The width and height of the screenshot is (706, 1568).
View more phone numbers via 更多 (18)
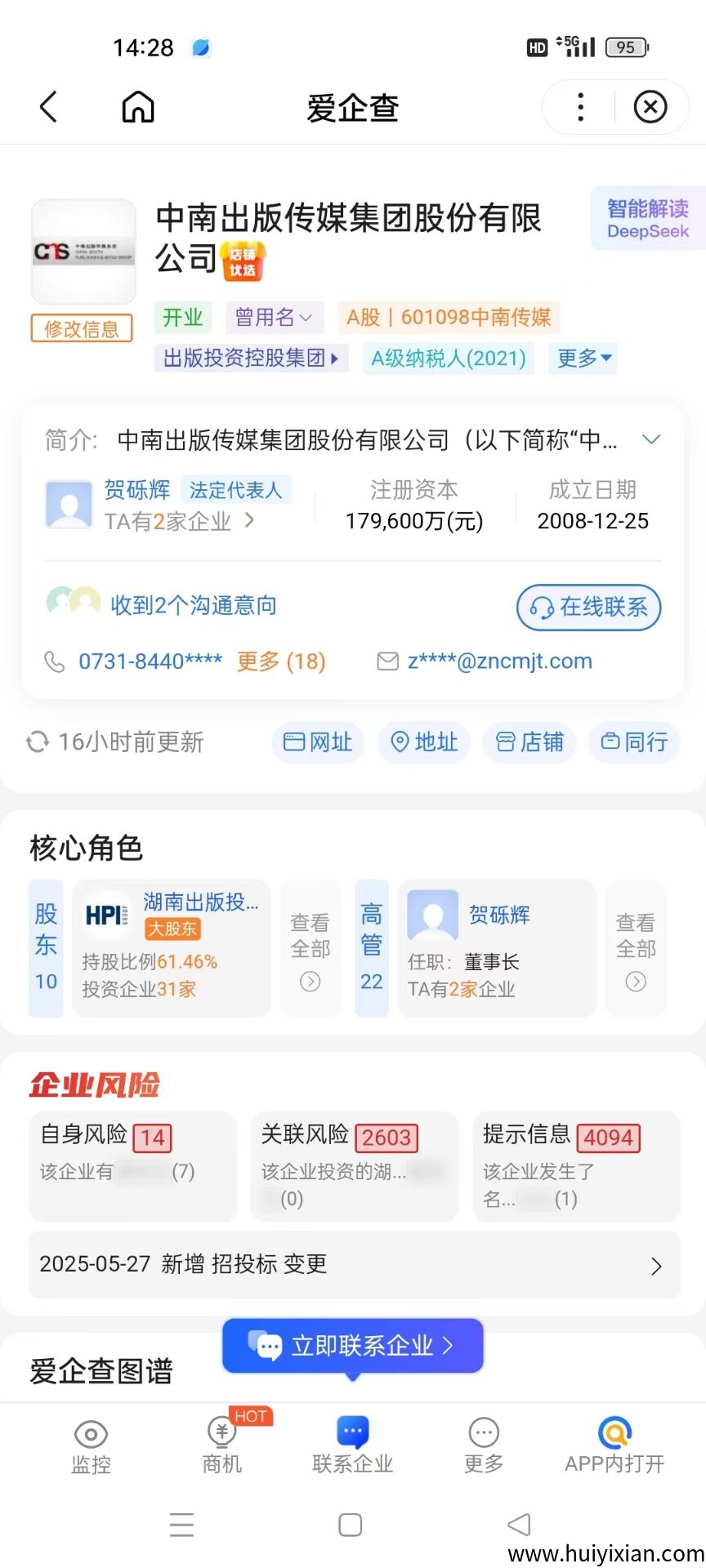(281, 661)
